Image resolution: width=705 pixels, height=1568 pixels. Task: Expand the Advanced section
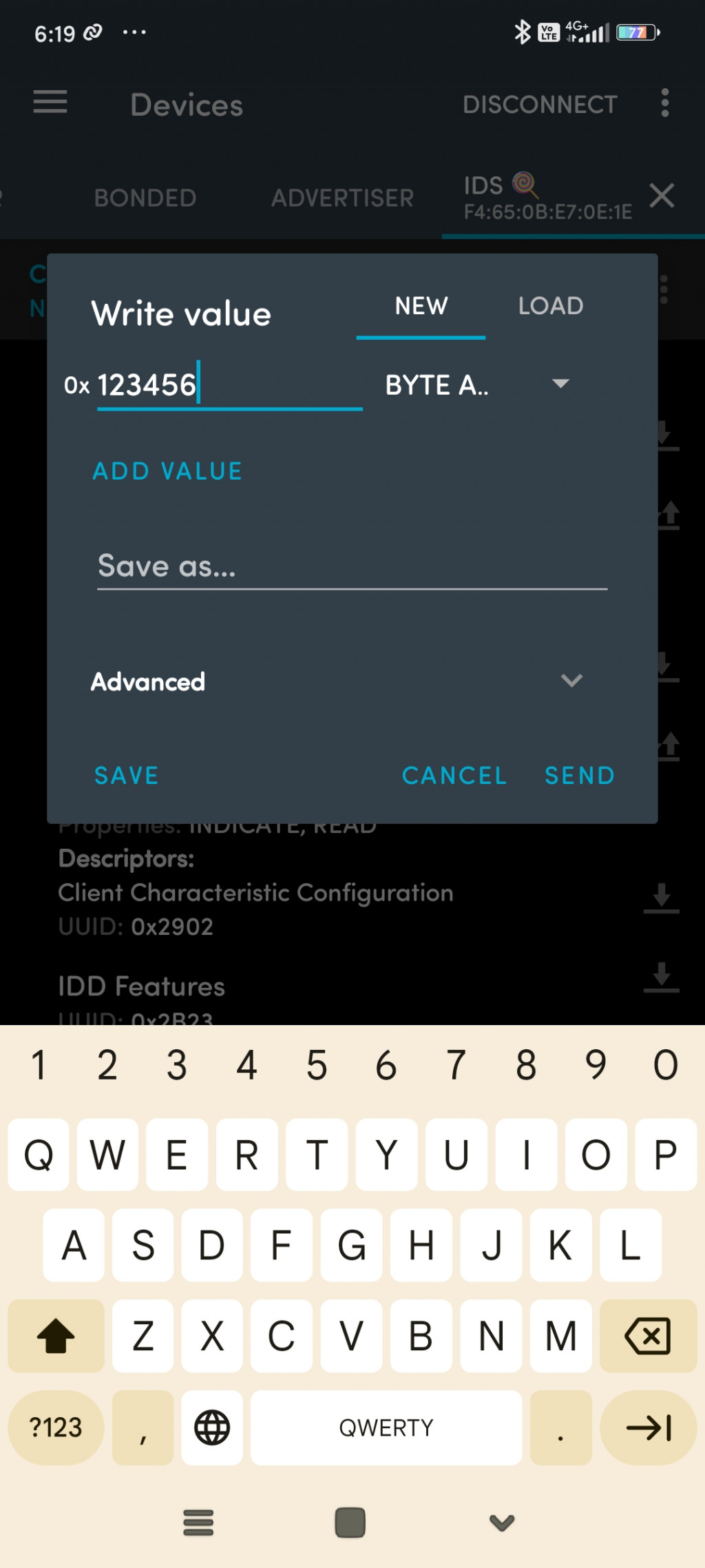click(x=337, y=681)
